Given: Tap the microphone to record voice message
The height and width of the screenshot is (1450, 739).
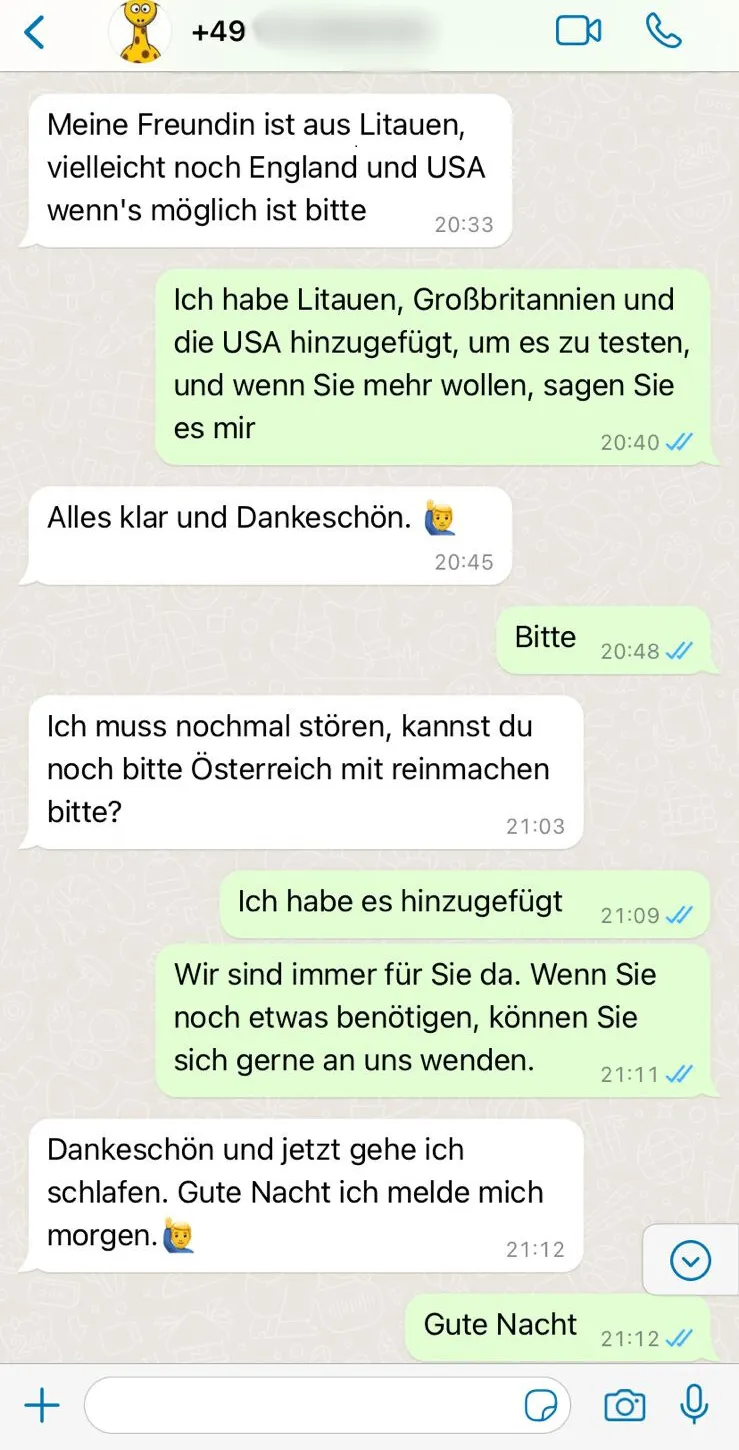Looking at the screenshot, I should (x=694, y=1406).
